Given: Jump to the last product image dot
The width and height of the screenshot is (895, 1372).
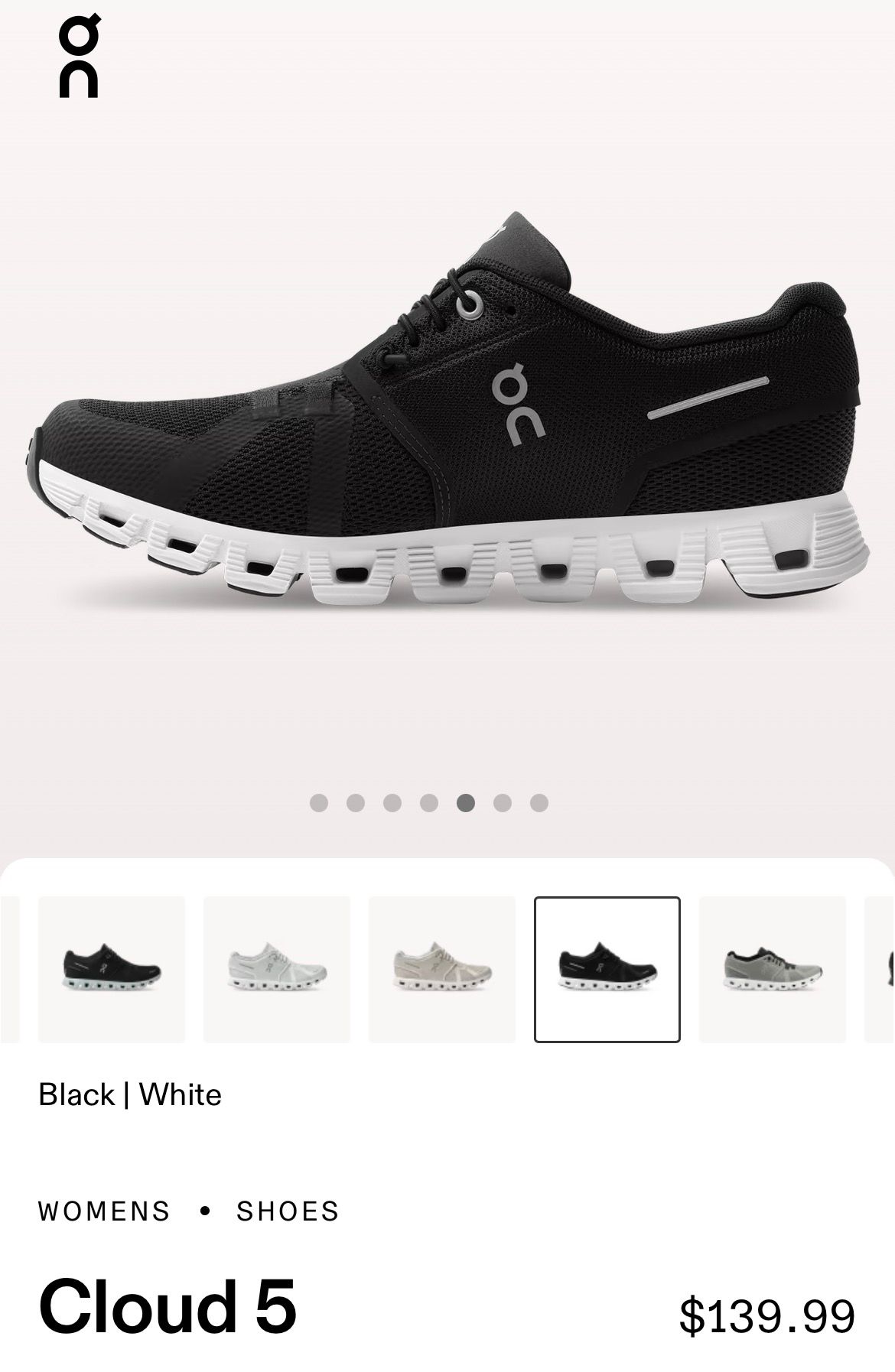Looking at the screenshot, I should [539, 802].
